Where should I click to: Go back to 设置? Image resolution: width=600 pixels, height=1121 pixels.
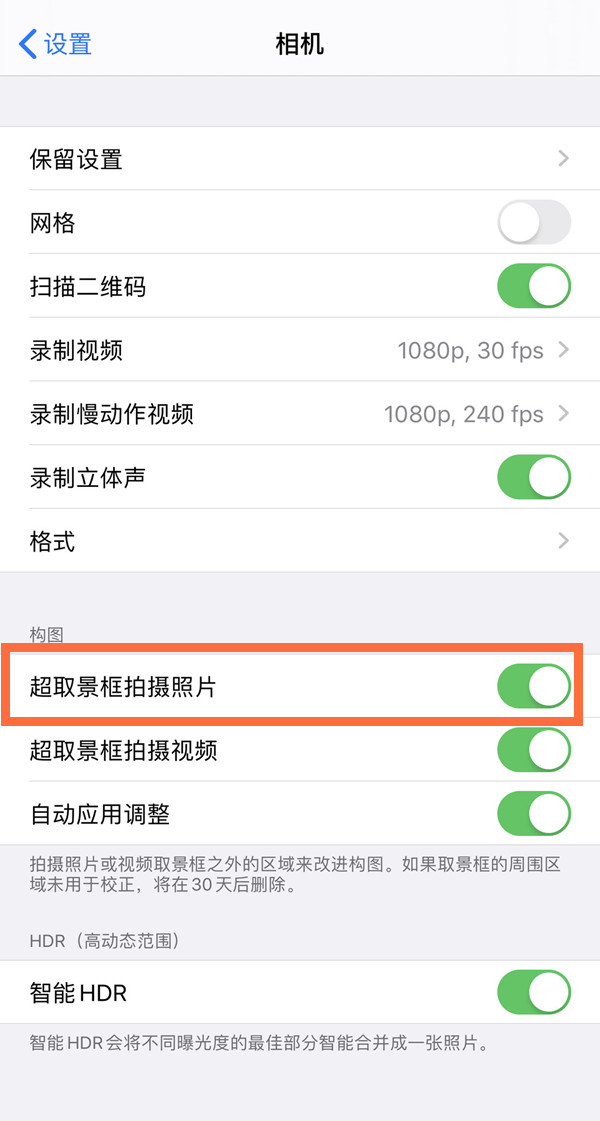[55, 44]
